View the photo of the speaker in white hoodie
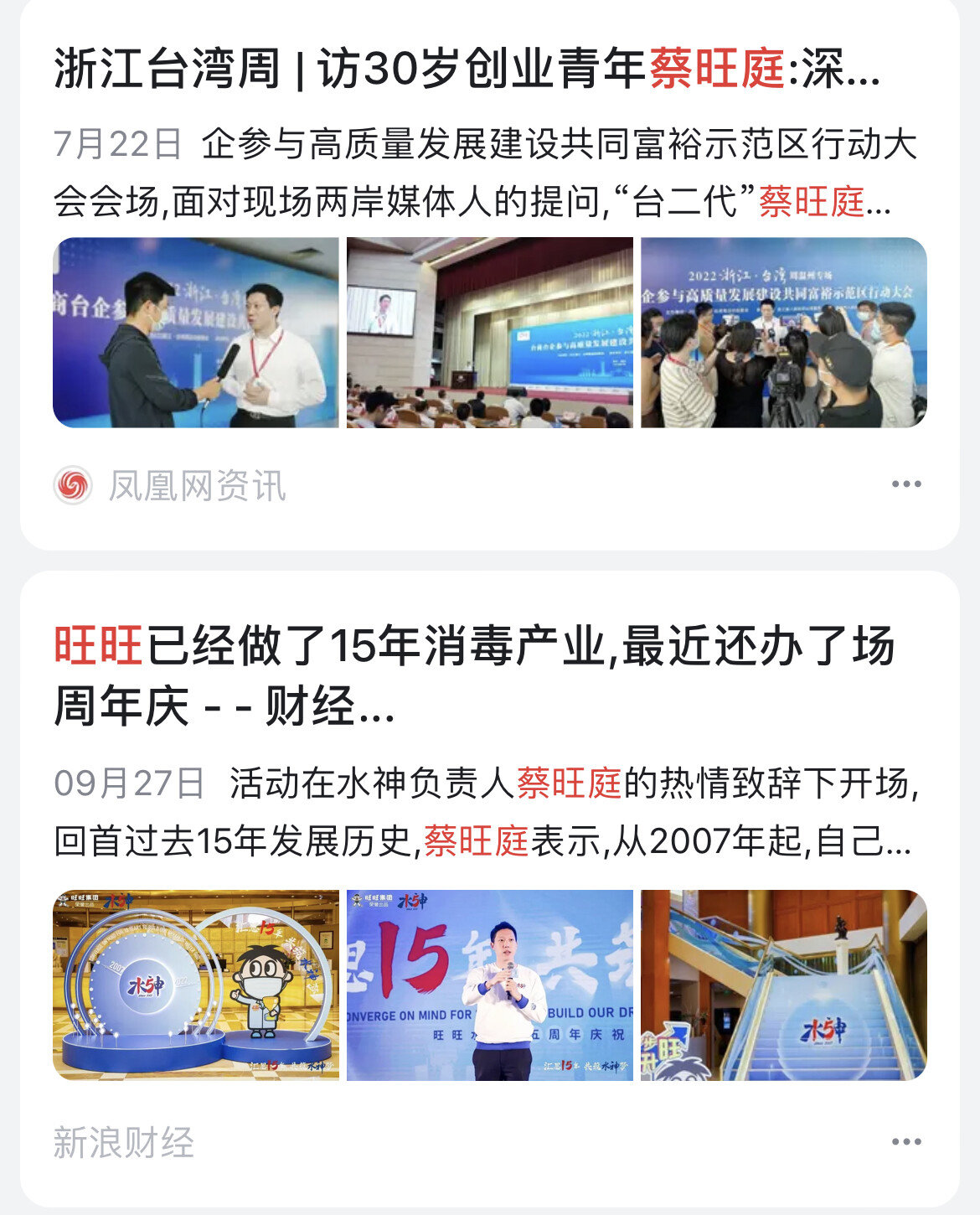 490,985
